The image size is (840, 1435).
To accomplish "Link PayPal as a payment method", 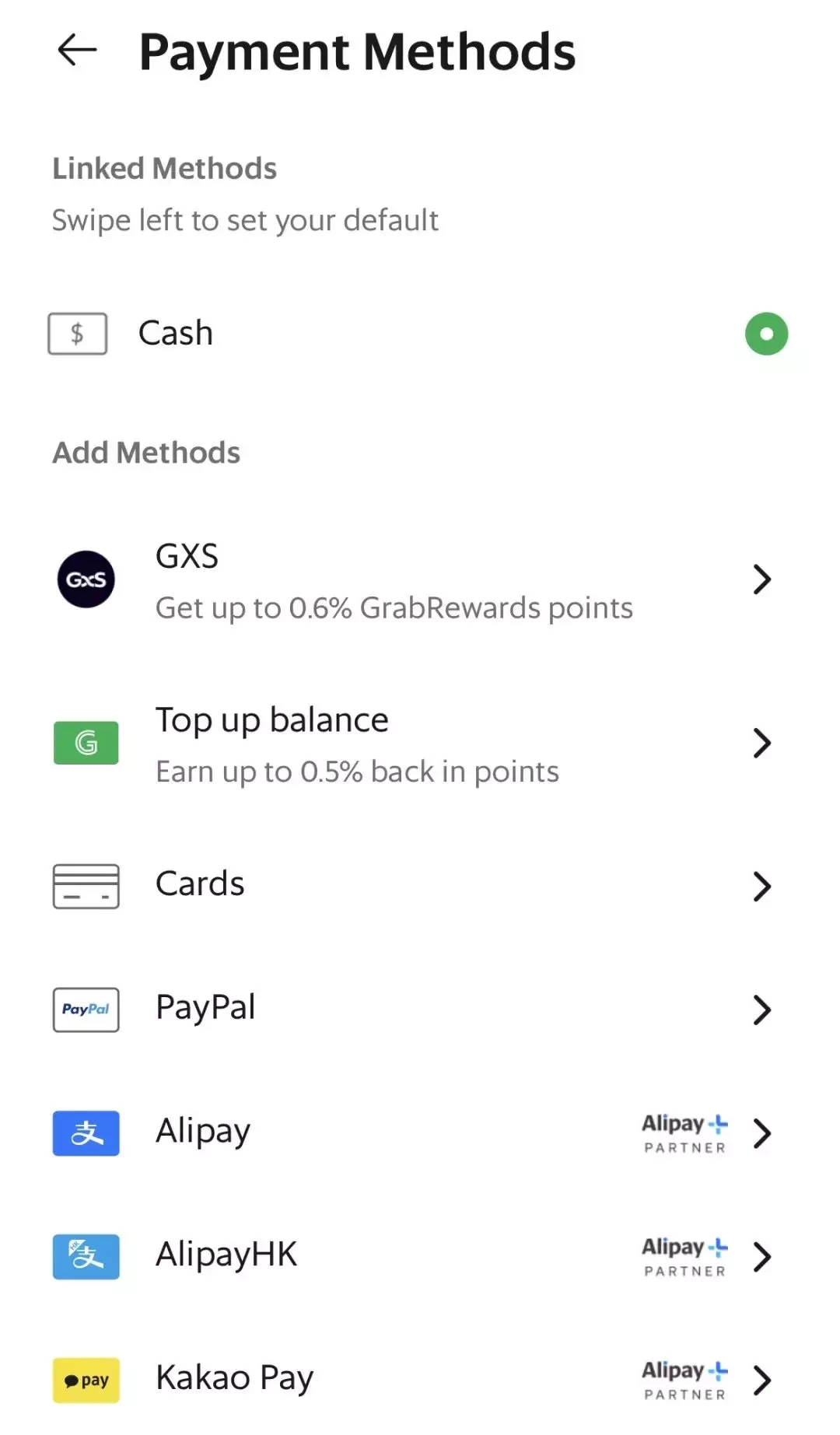I will (420, 1010).
